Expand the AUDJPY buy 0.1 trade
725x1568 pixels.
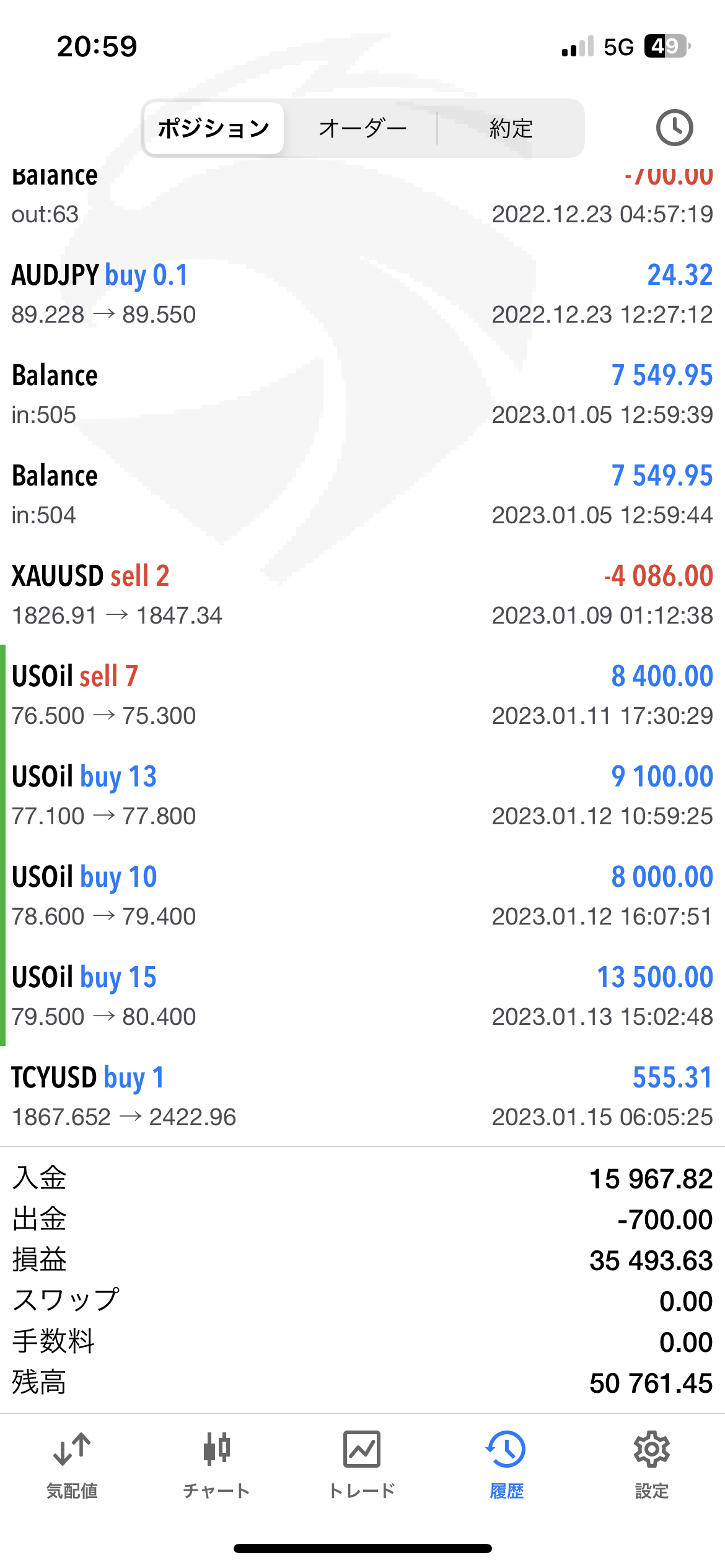click(362, 294)
